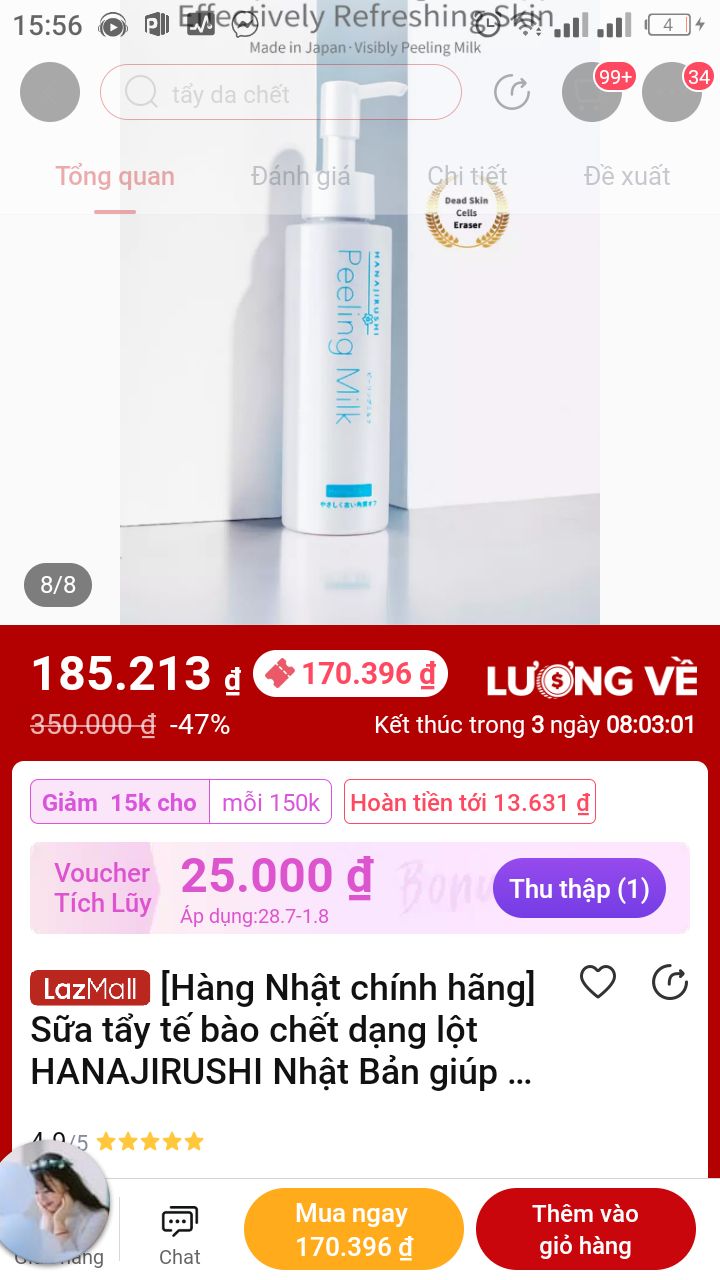This screenshot has height=1280, width=720.
Task: Share product using icon beside the title
Action: pyautogui.click(x=669, y=983)
